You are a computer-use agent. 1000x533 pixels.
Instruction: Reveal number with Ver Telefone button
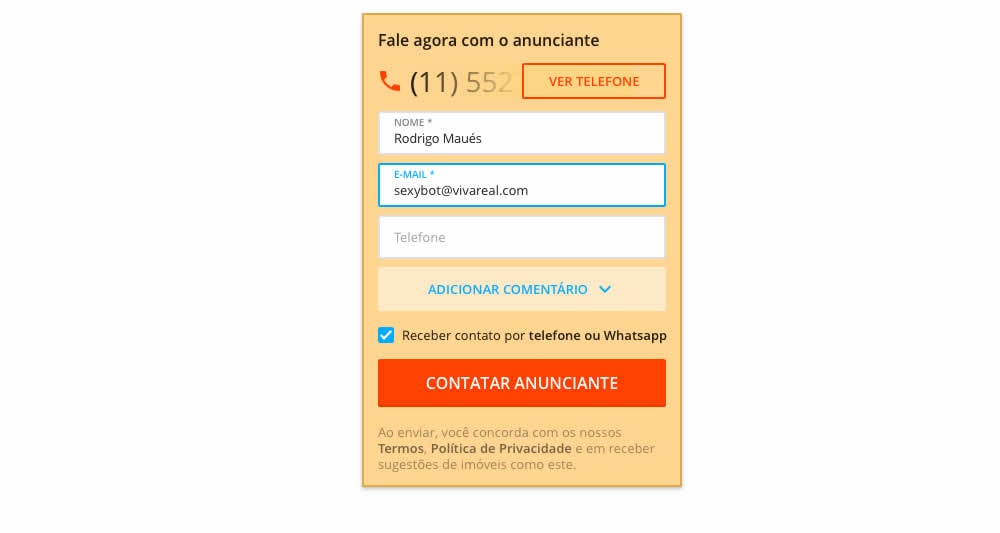tap(593, 81)
